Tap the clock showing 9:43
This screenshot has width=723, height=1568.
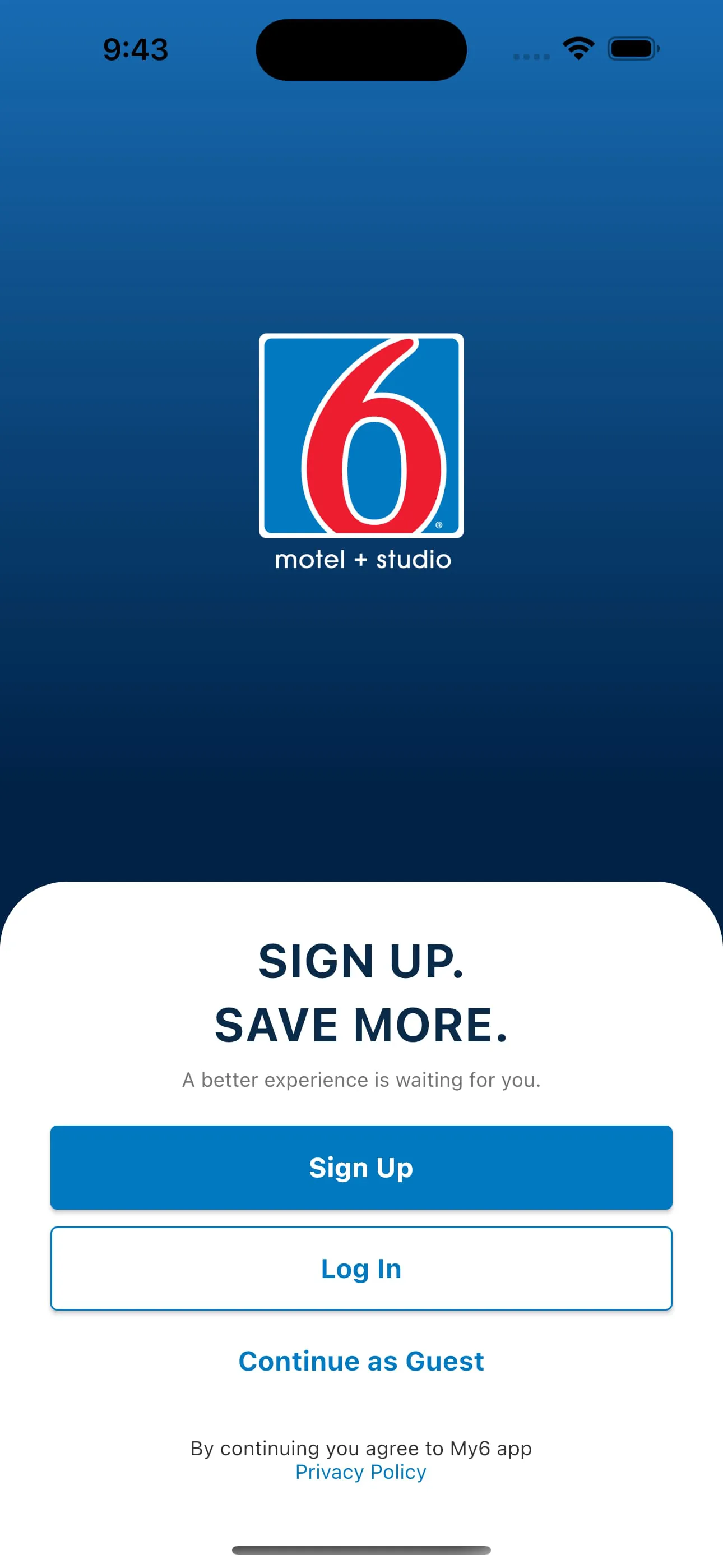(x=135, y=49)
